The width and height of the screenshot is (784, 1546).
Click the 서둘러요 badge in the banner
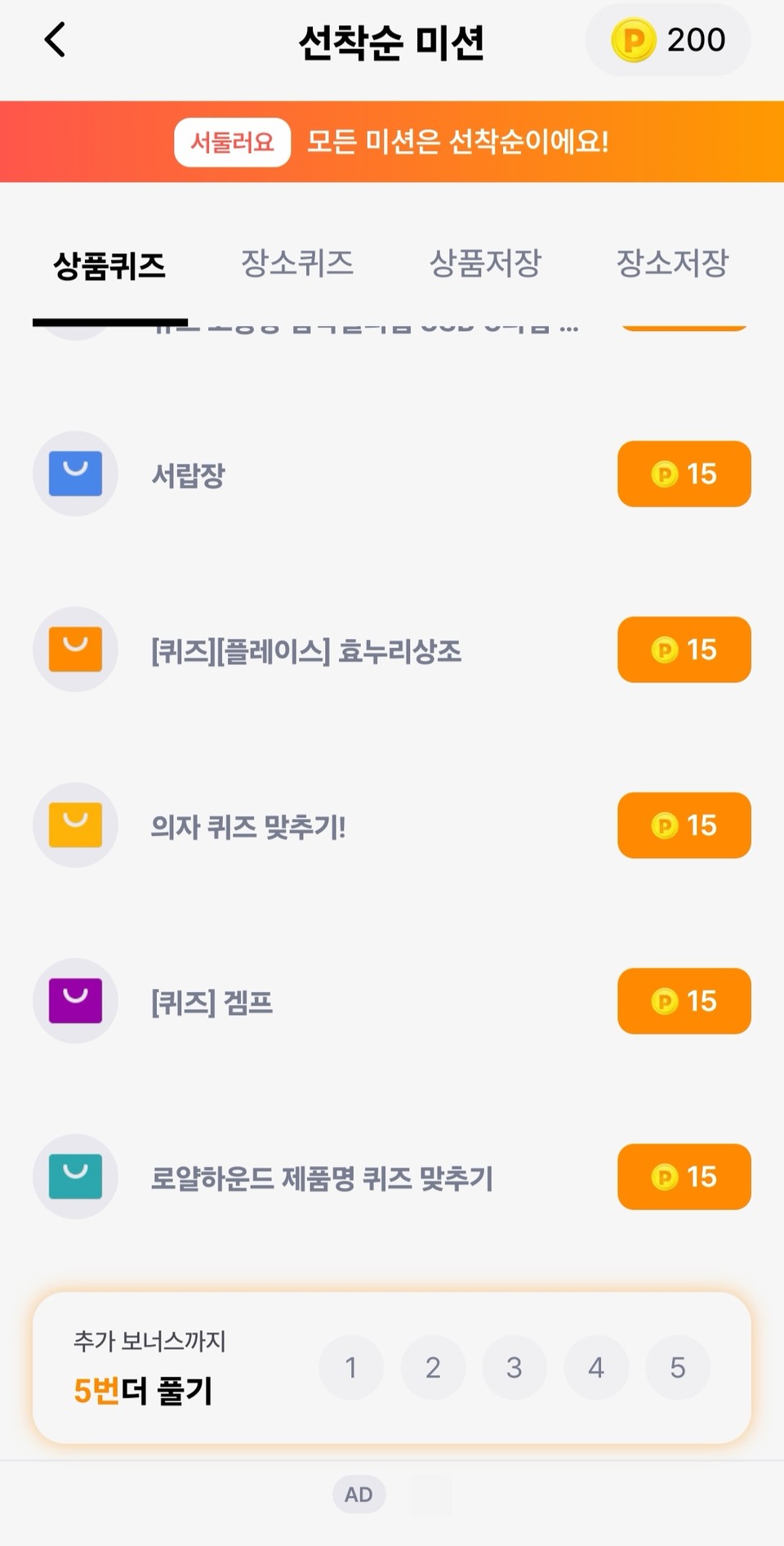click(231, 141)
